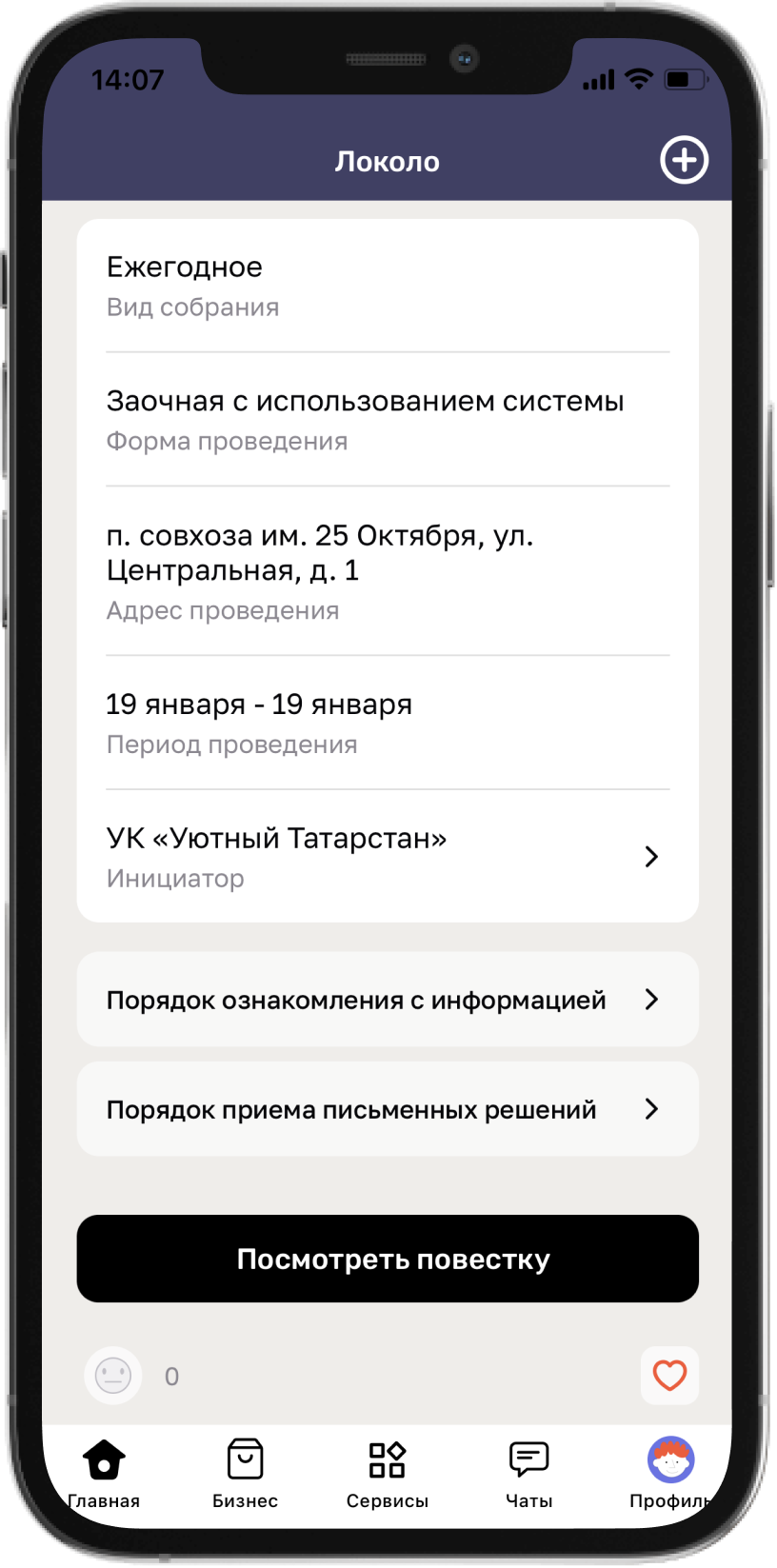This screenshot has height=1568, width=777.
Task: Open the Сервисы tab
Action: (387, 1472)
